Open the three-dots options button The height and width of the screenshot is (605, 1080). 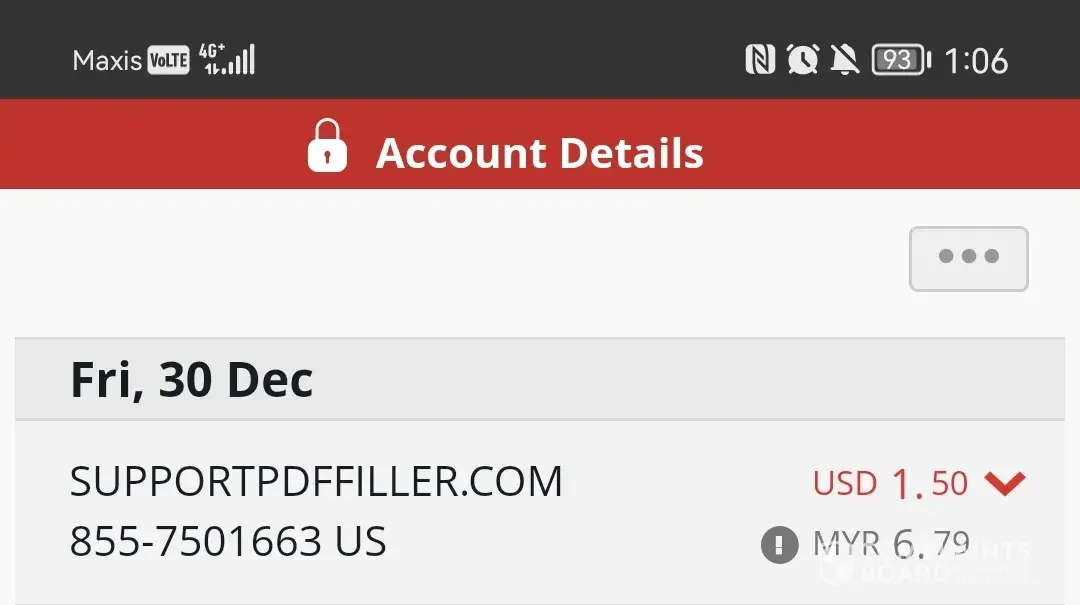pyautogui.click(x=968, y=259)
